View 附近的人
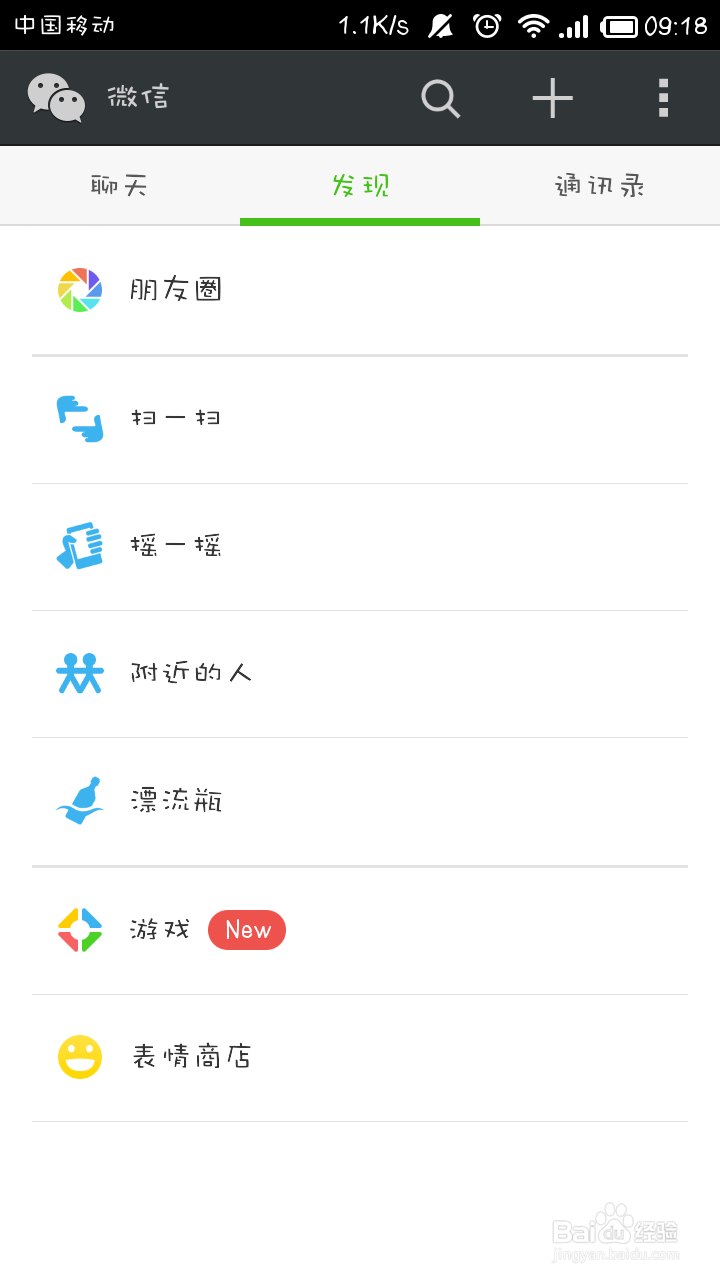Screen dimensions: 720x1280 (x=360, y=673)
